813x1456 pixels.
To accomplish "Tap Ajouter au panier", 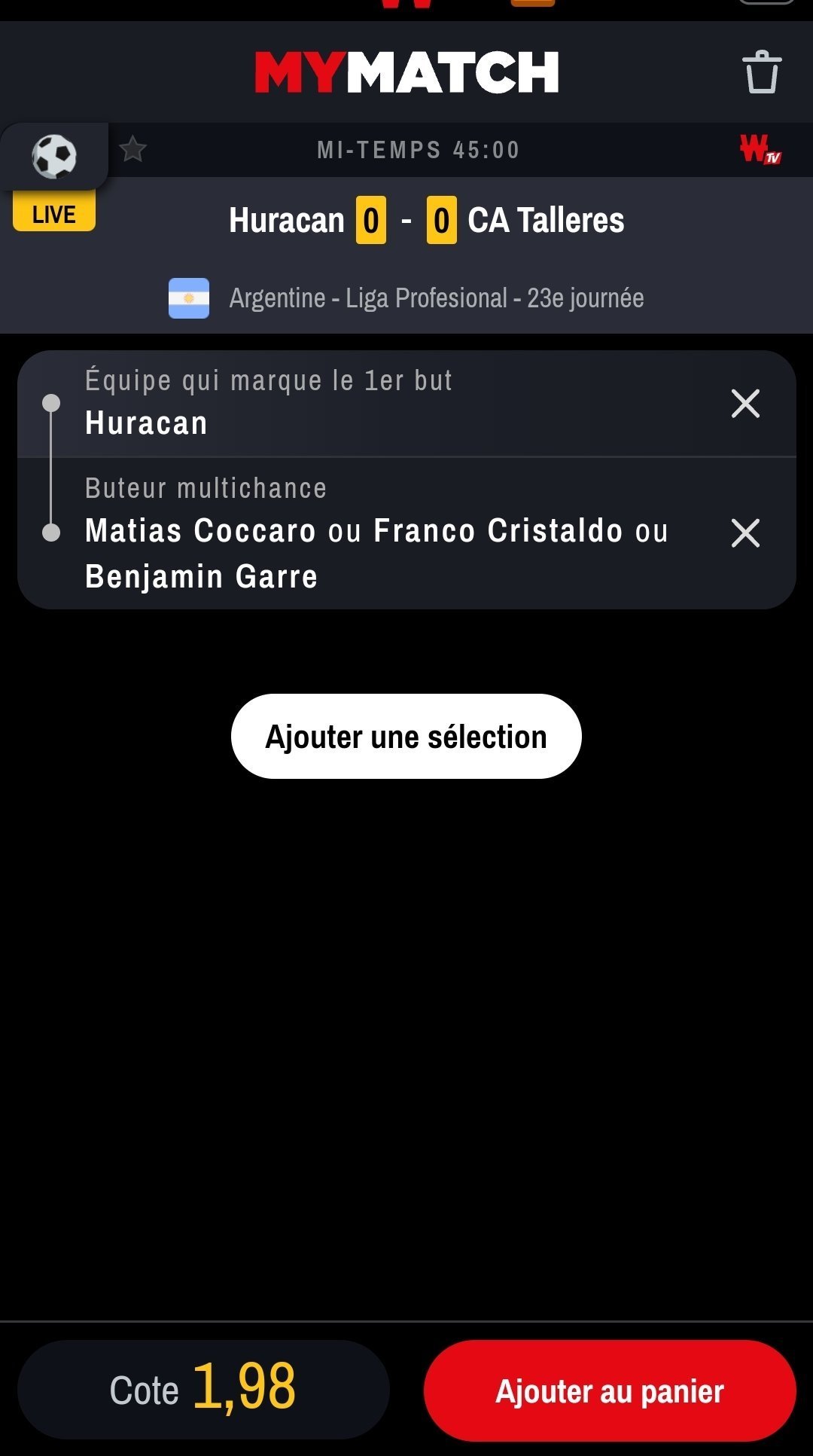I will pos(610,1390).
